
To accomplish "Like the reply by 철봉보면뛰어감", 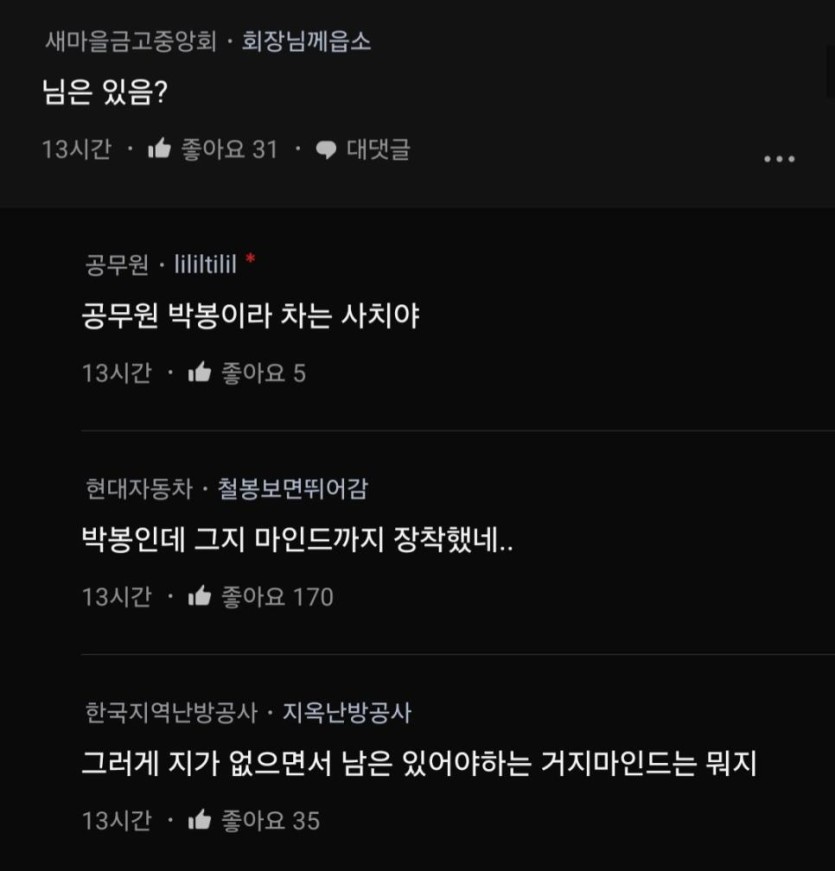I will pyautogui.click(x=200, y=597).
